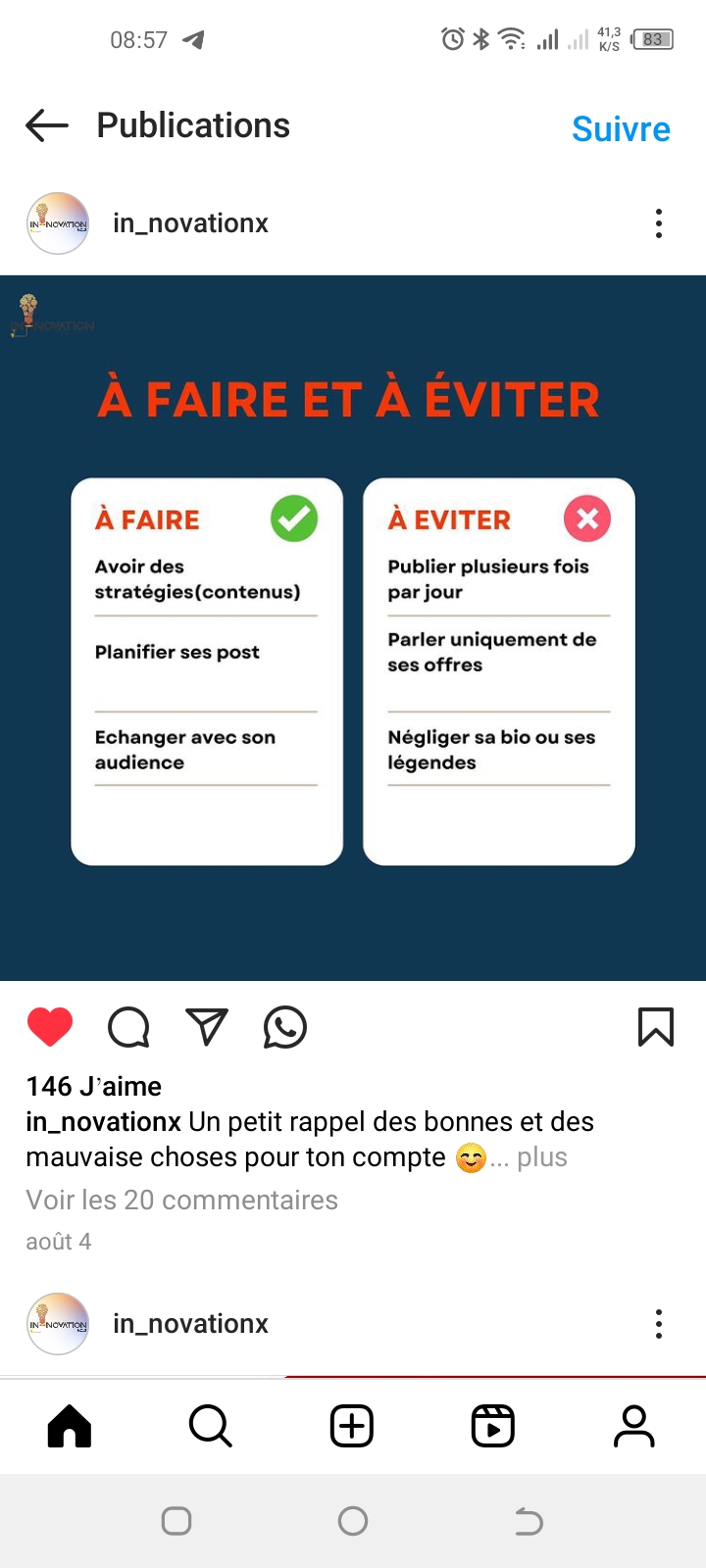The height and width of the screenshot is (1568, 706).
Task: Open the in_novationx profile from post header
Action: pos(190,223)
